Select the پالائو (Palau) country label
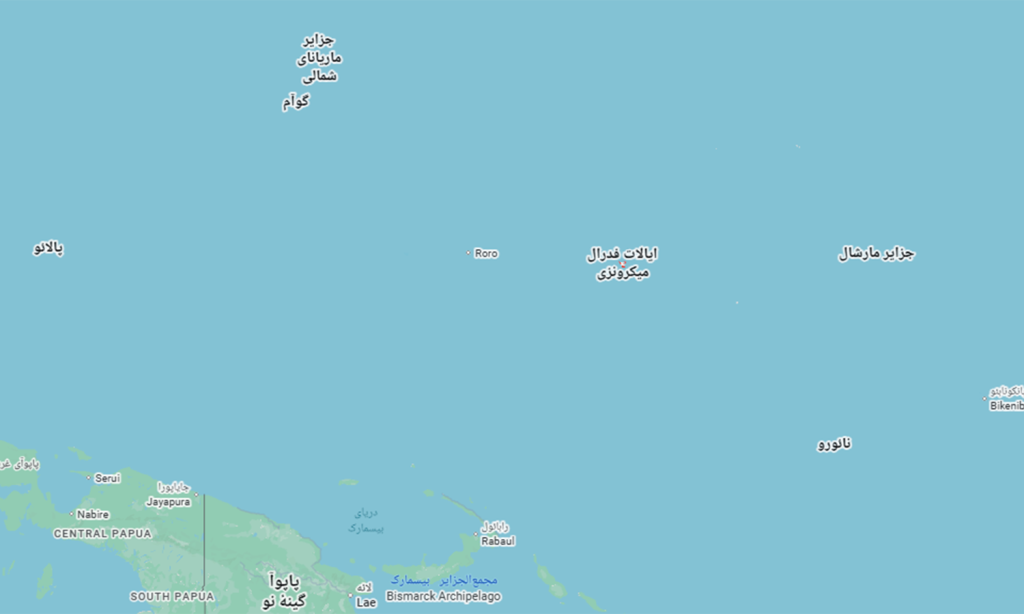This screenshot has height=614, width=1024. 48,248
